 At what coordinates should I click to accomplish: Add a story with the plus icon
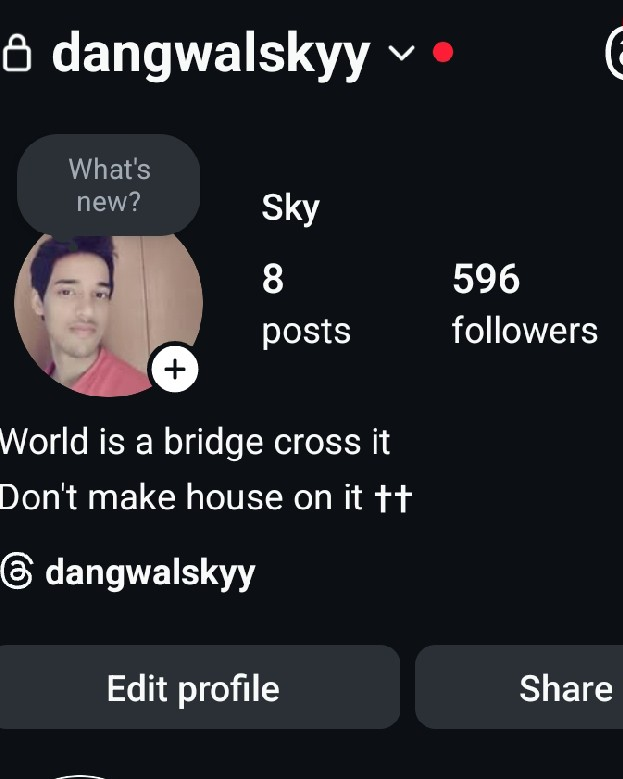click(174, 370)
